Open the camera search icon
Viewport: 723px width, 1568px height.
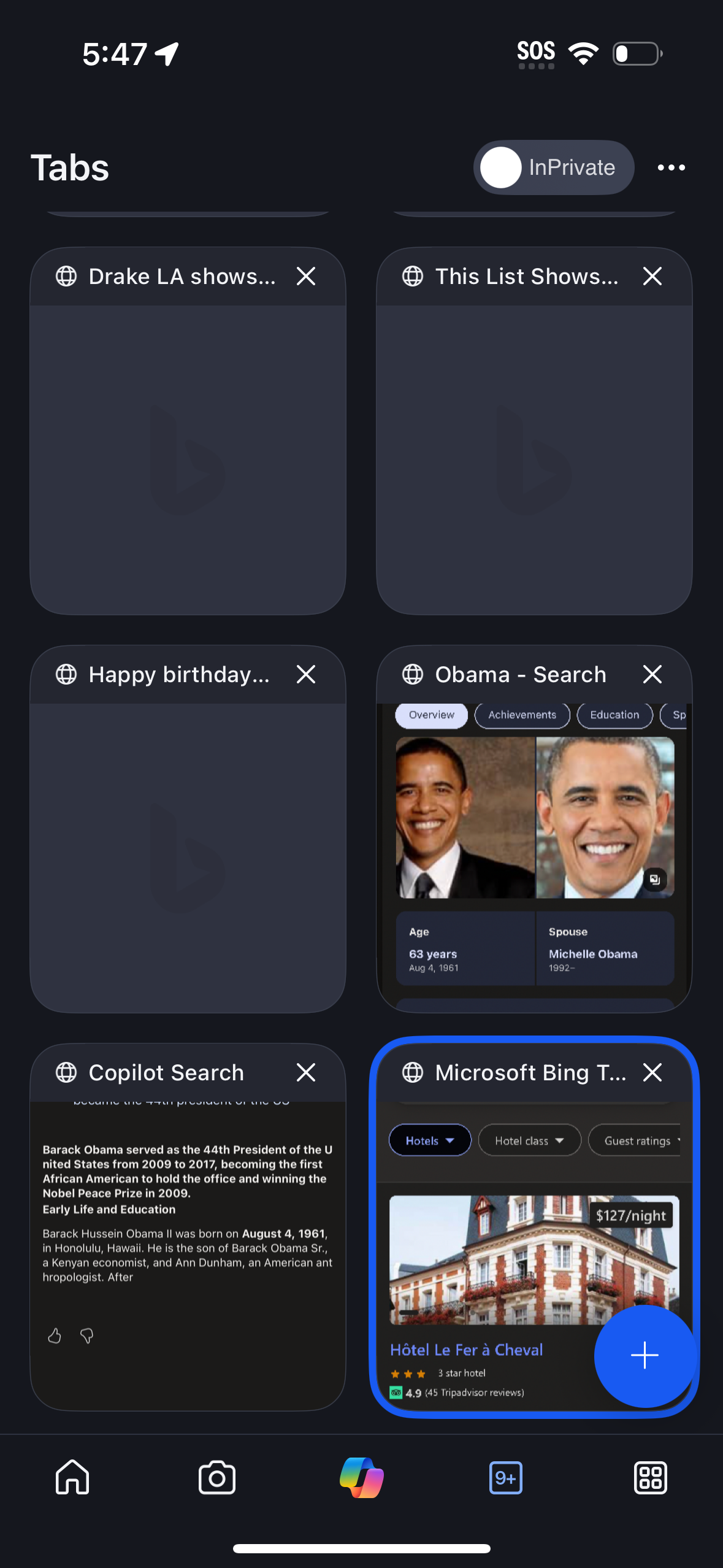(x=216, y=1478)
